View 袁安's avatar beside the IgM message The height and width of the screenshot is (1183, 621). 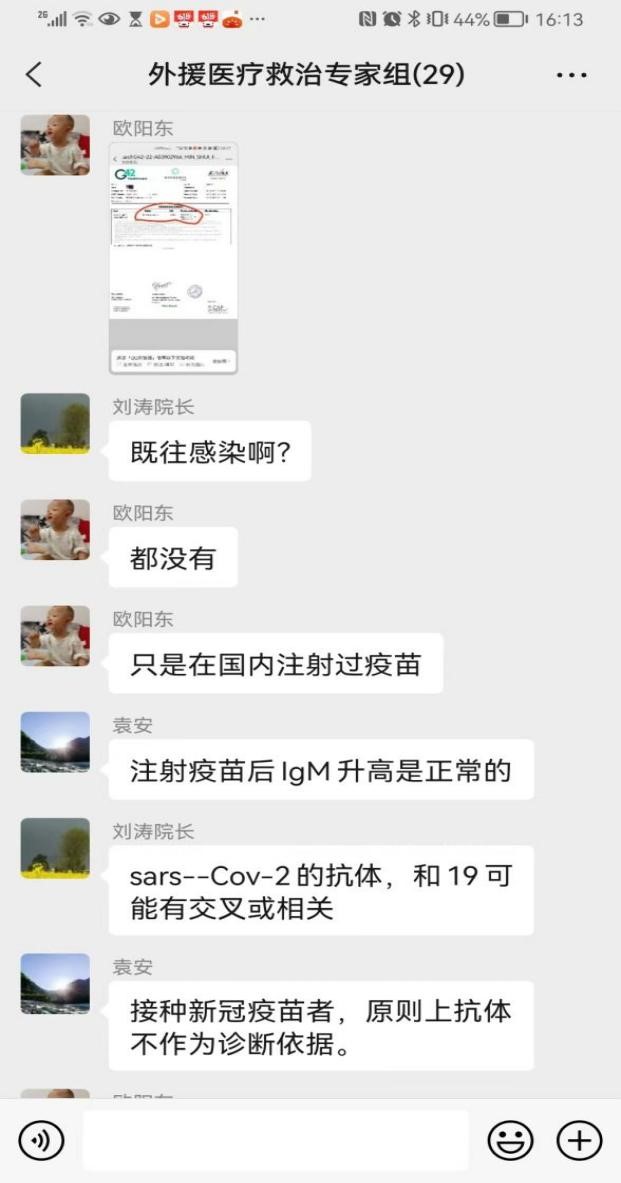[x=55, y=742]
